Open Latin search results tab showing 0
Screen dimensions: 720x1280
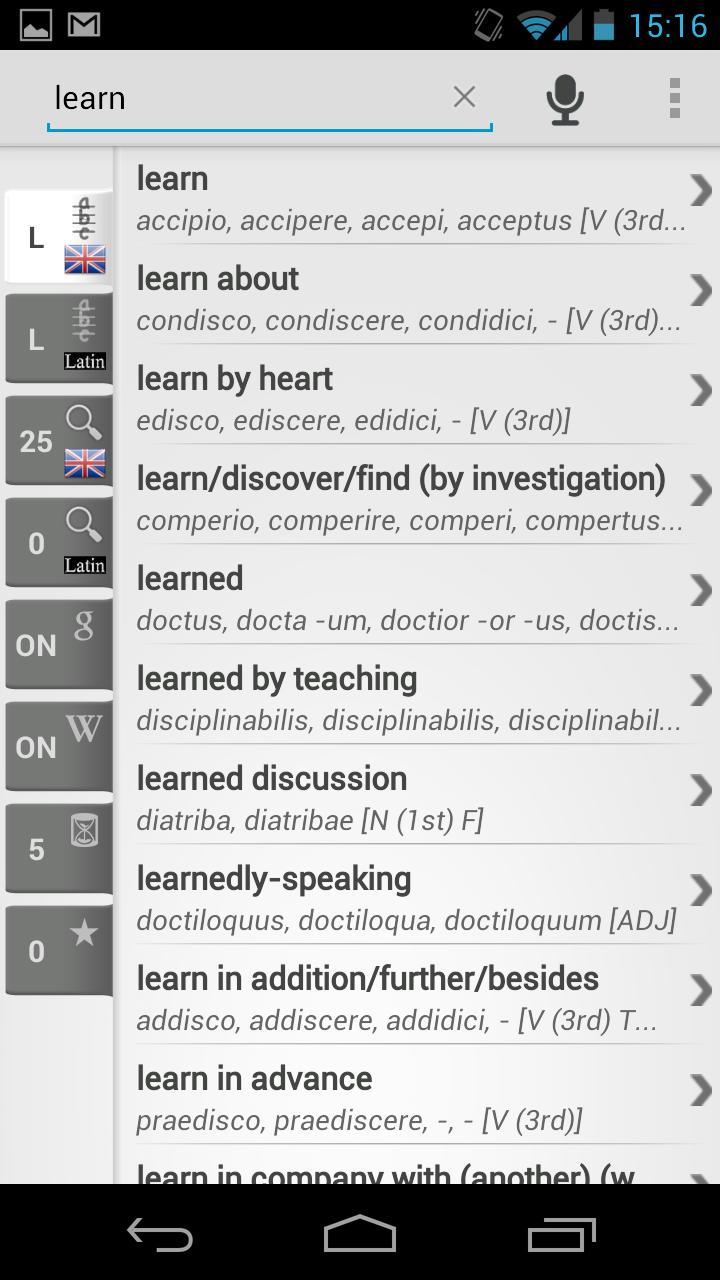(58, 543)
